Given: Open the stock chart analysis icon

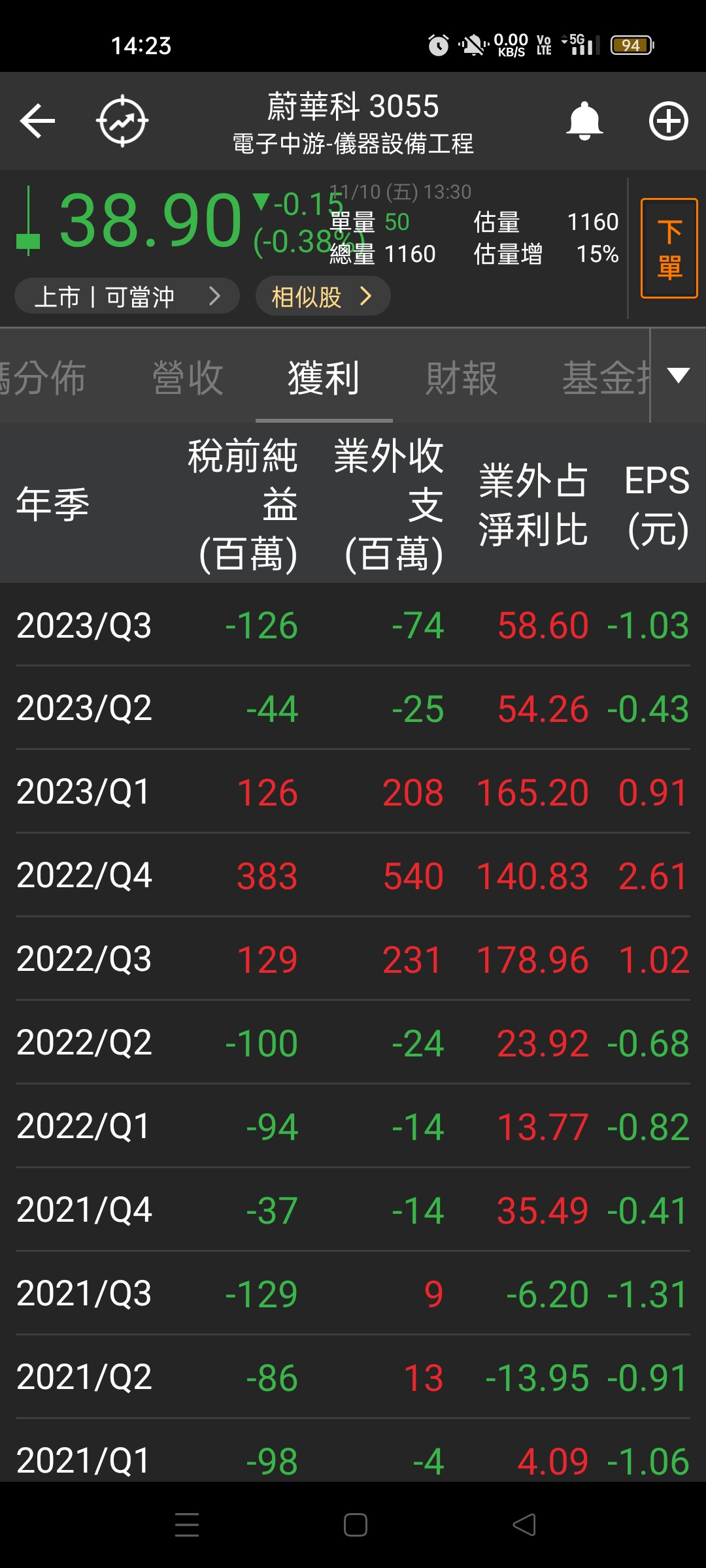Looking at the screenshot, I should 122,122.
